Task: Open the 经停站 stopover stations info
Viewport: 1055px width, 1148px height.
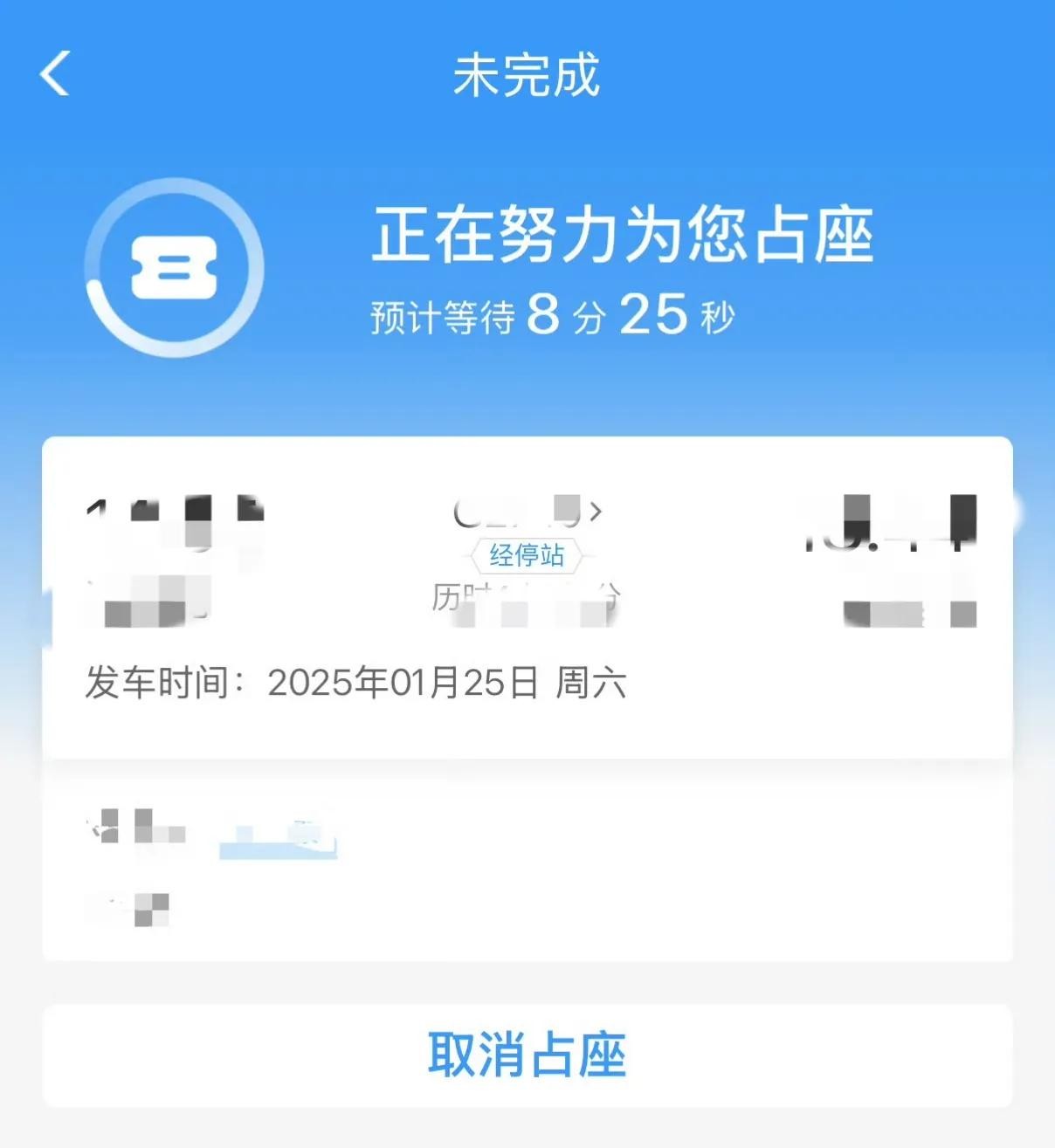Action: (x=527, y=555)
